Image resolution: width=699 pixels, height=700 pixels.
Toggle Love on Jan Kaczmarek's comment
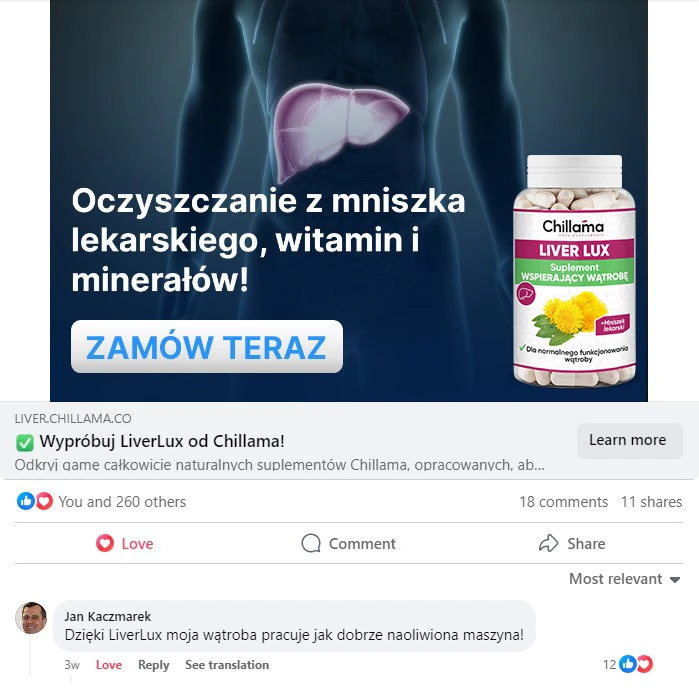coord(109,665)
